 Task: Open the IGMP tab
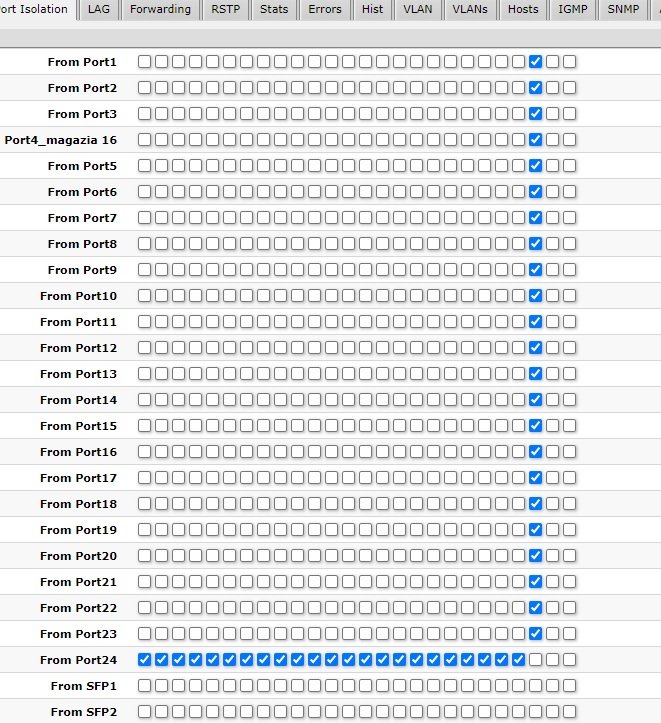point(573,9)
